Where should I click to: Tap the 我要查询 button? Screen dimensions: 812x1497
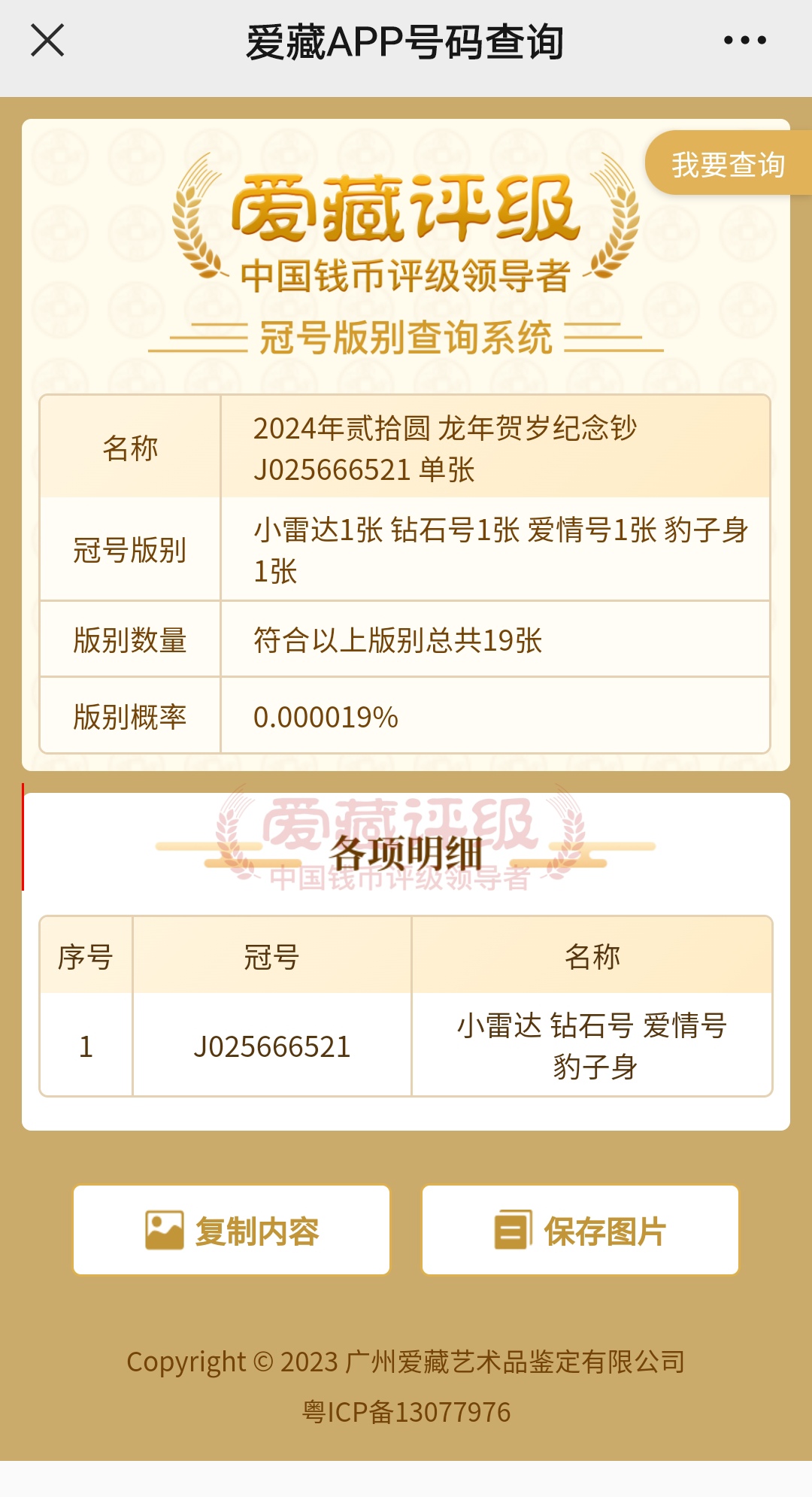727,164
